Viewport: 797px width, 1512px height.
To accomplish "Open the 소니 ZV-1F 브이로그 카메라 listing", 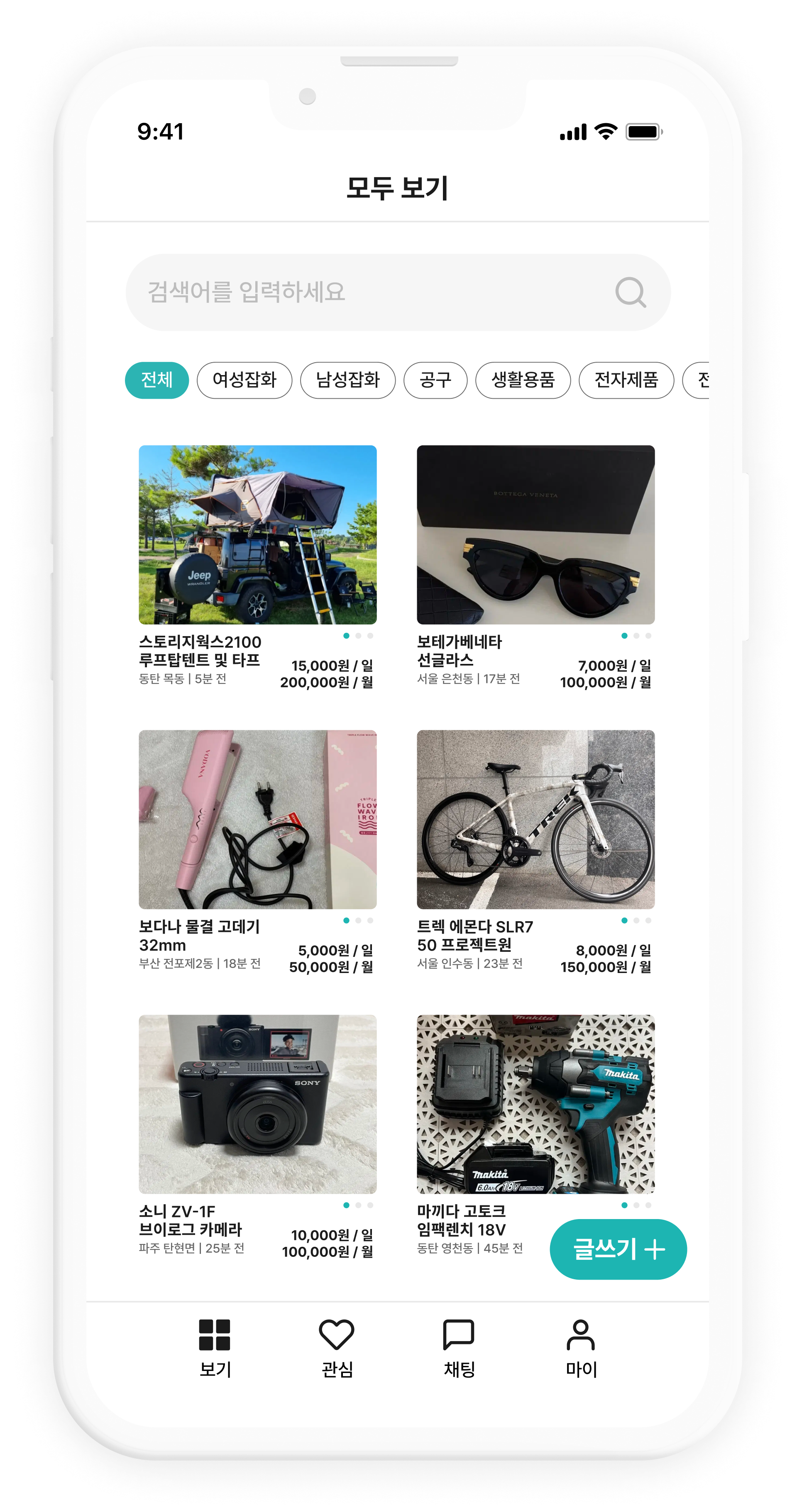I will pos(257,1104).
